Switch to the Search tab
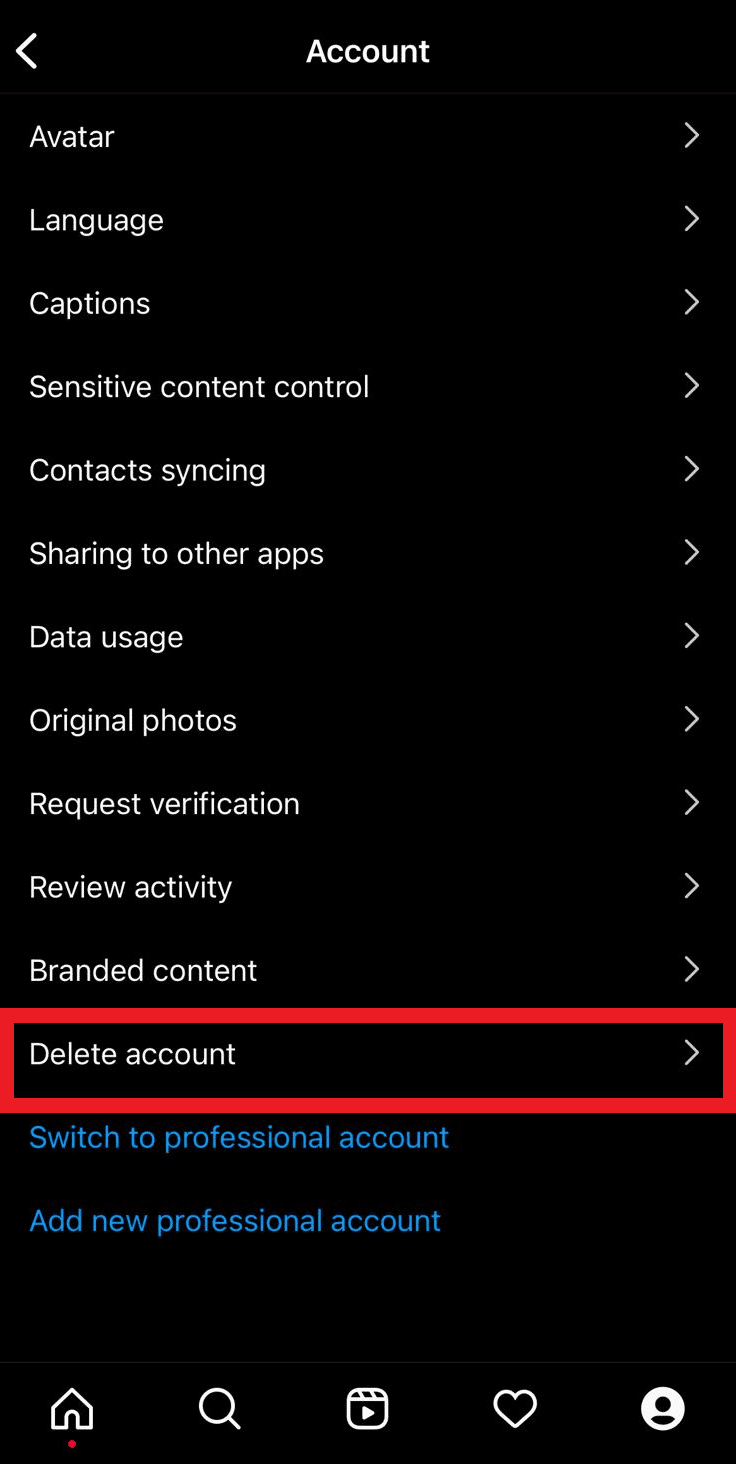Viewport: 736px width, 1464px height. pyautogui.click(x=219, y=1409)
